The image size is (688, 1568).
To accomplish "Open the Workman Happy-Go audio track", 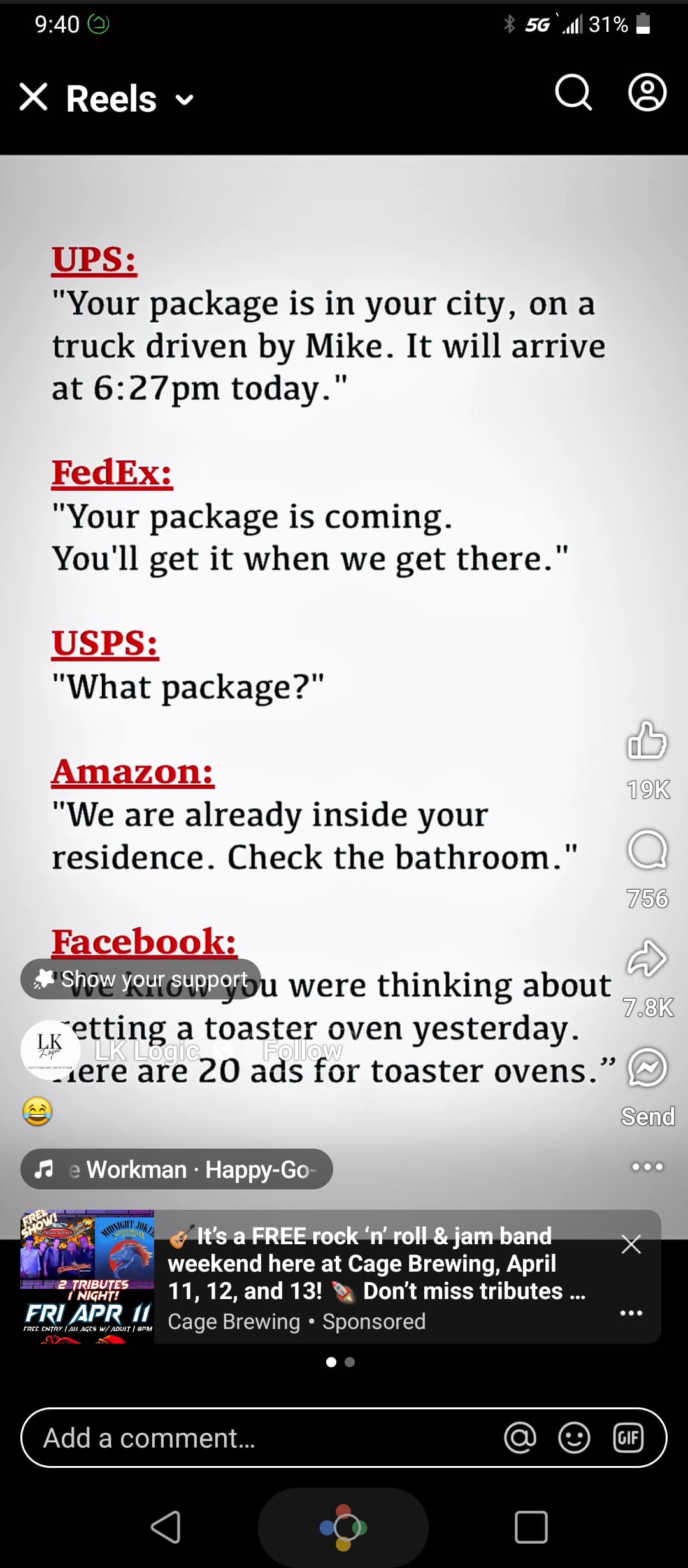I will [176, 1169].
